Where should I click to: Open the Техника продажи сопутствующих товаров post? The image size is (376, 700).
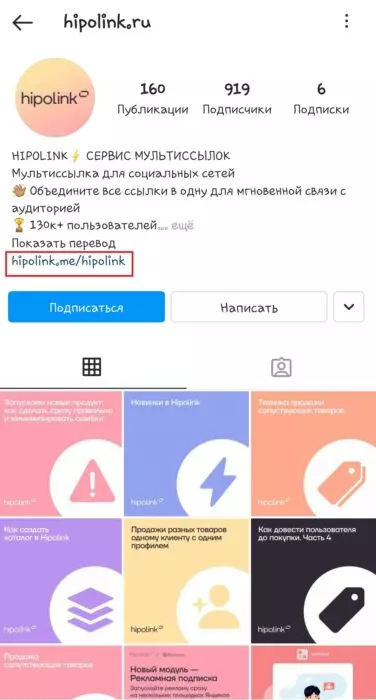tap(313, 454)
